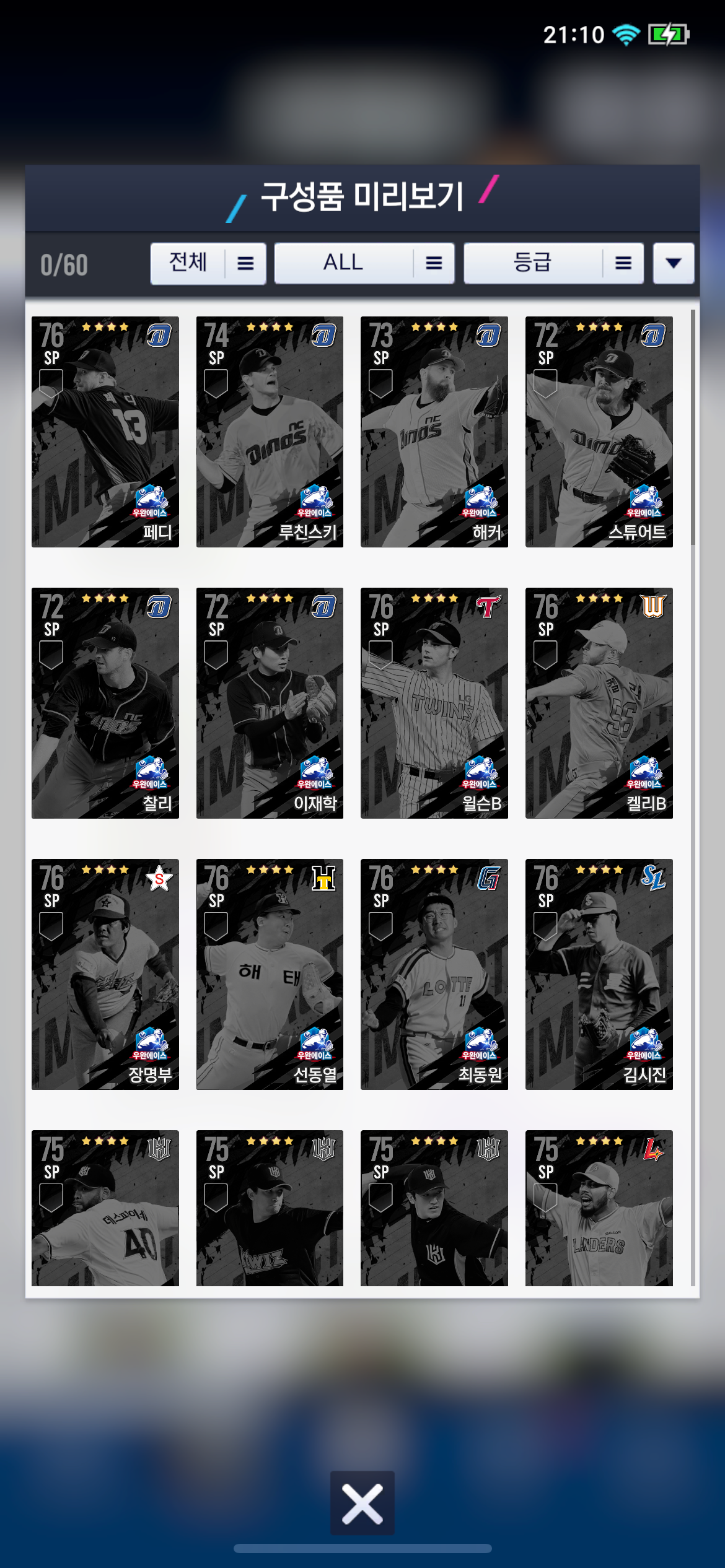
Task: View the 스튜어트 player card
Action: point(599,432)
